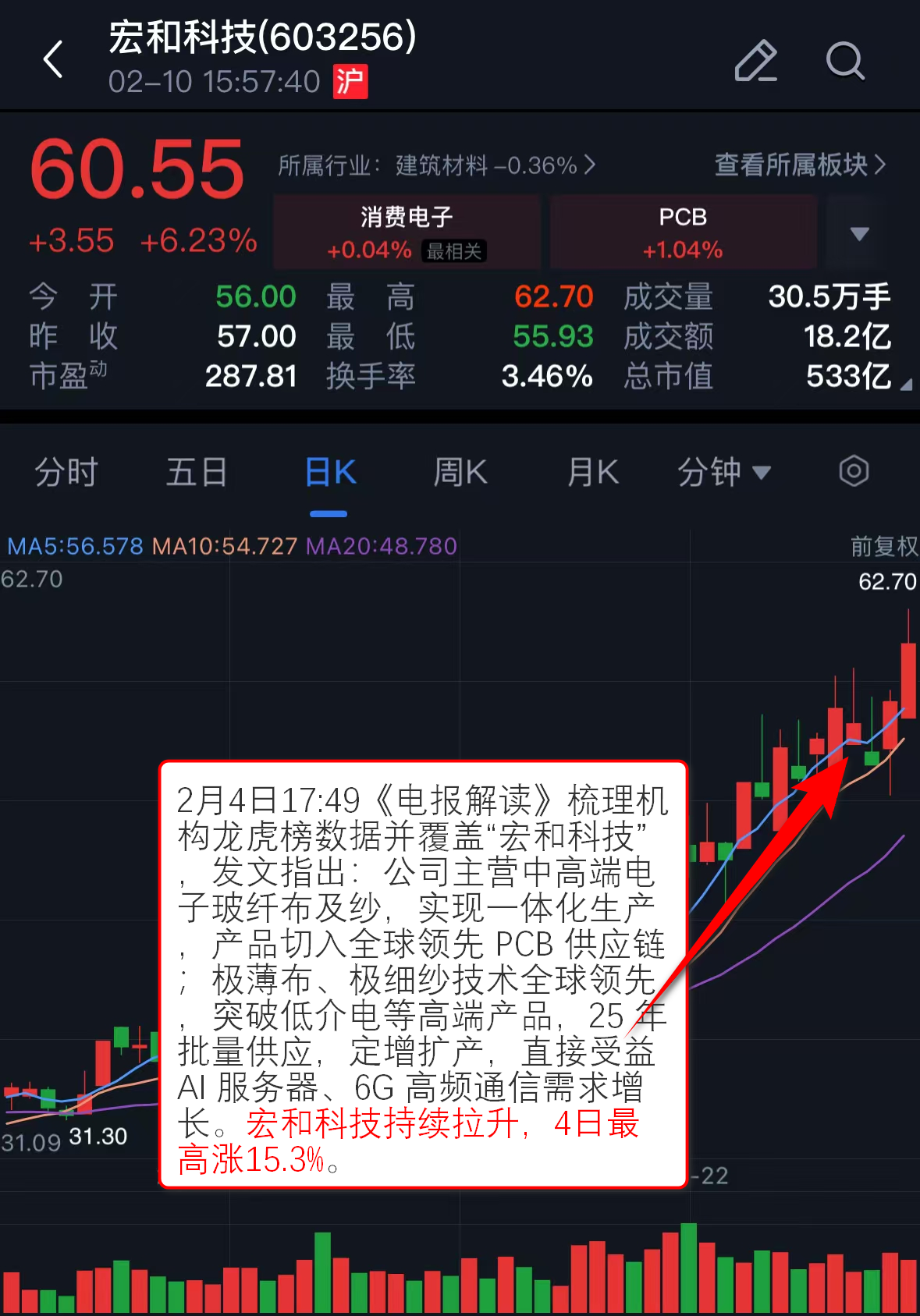Image resolution: width=920 pixels, height=1316 pixels.
Task: Open the edit pencil icon
Action: 755,61
